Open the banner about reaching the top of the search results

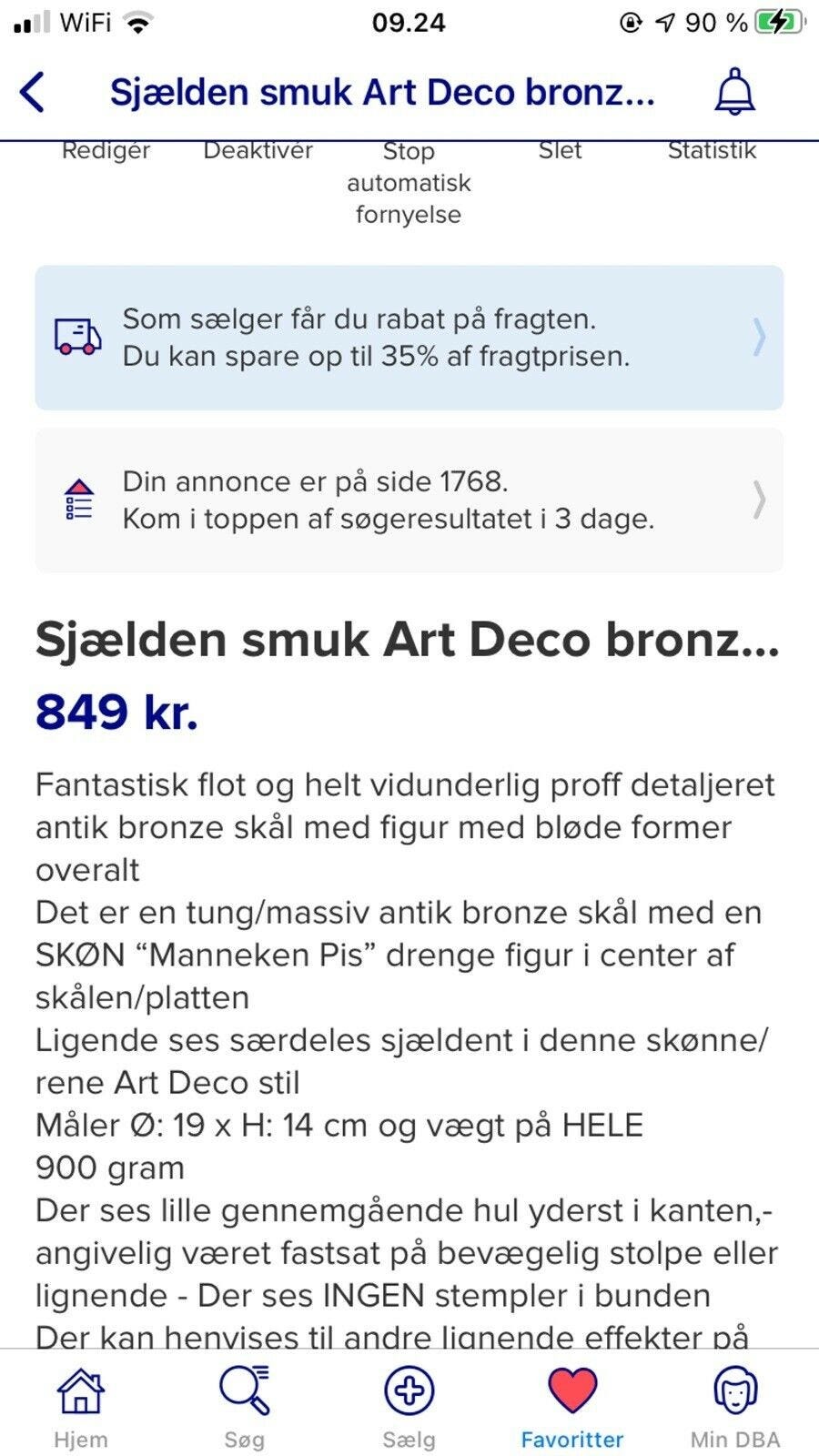(x=409, y=500)
